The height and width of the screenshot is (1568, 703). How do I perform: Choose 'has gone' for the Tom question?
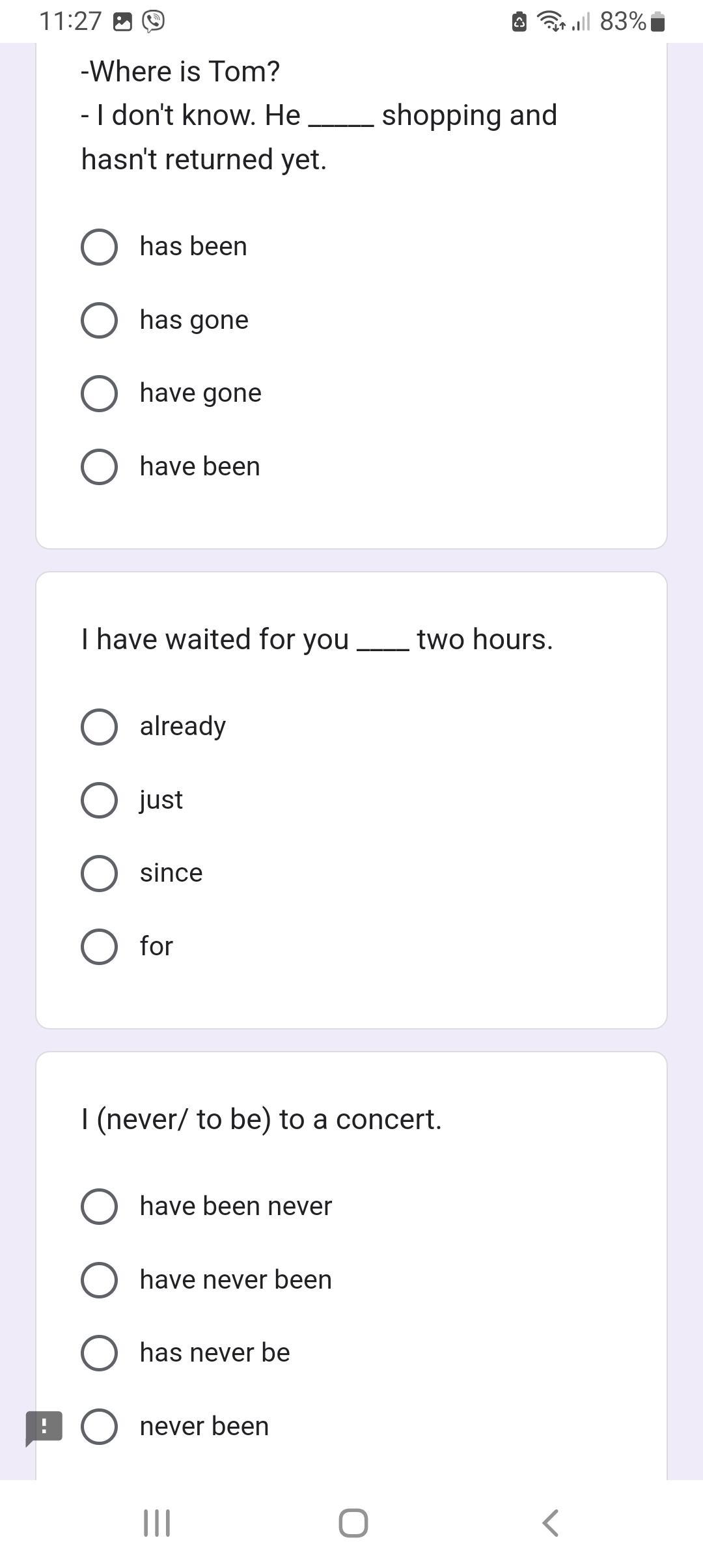(x=99, y=320)
